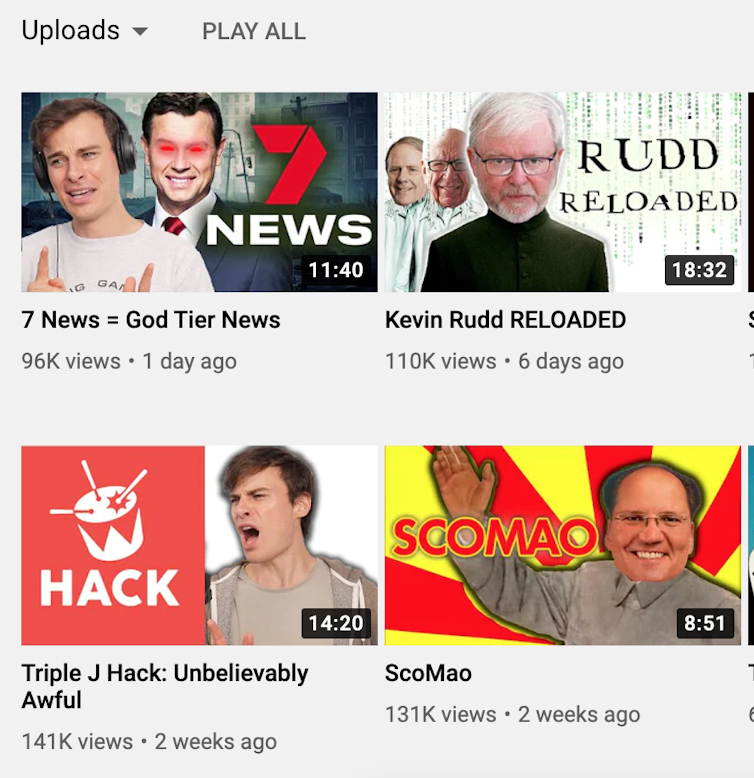Image resolution: width=754 pixels, height=778 pixels.
Task: Tap PLAY ALL button
Action: [253, 31]
